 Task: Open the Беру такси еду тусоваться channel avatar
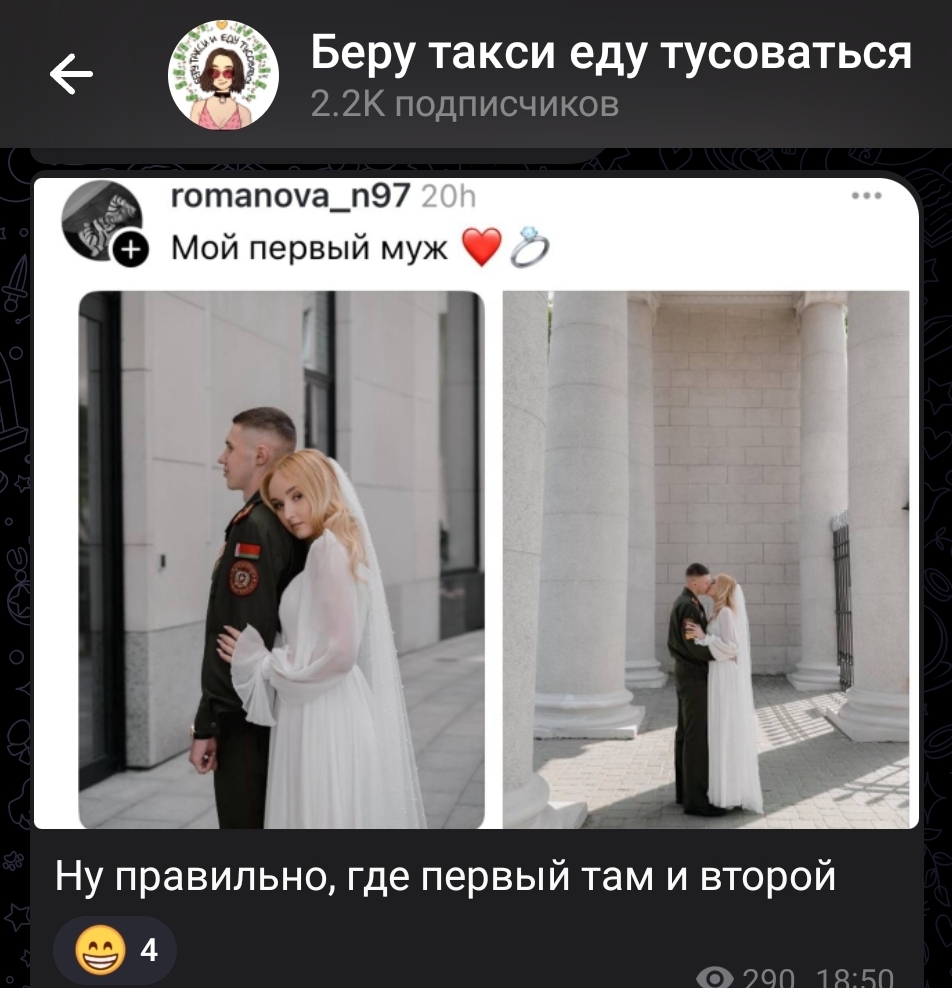pyautogui.click(x=222, y=75)
